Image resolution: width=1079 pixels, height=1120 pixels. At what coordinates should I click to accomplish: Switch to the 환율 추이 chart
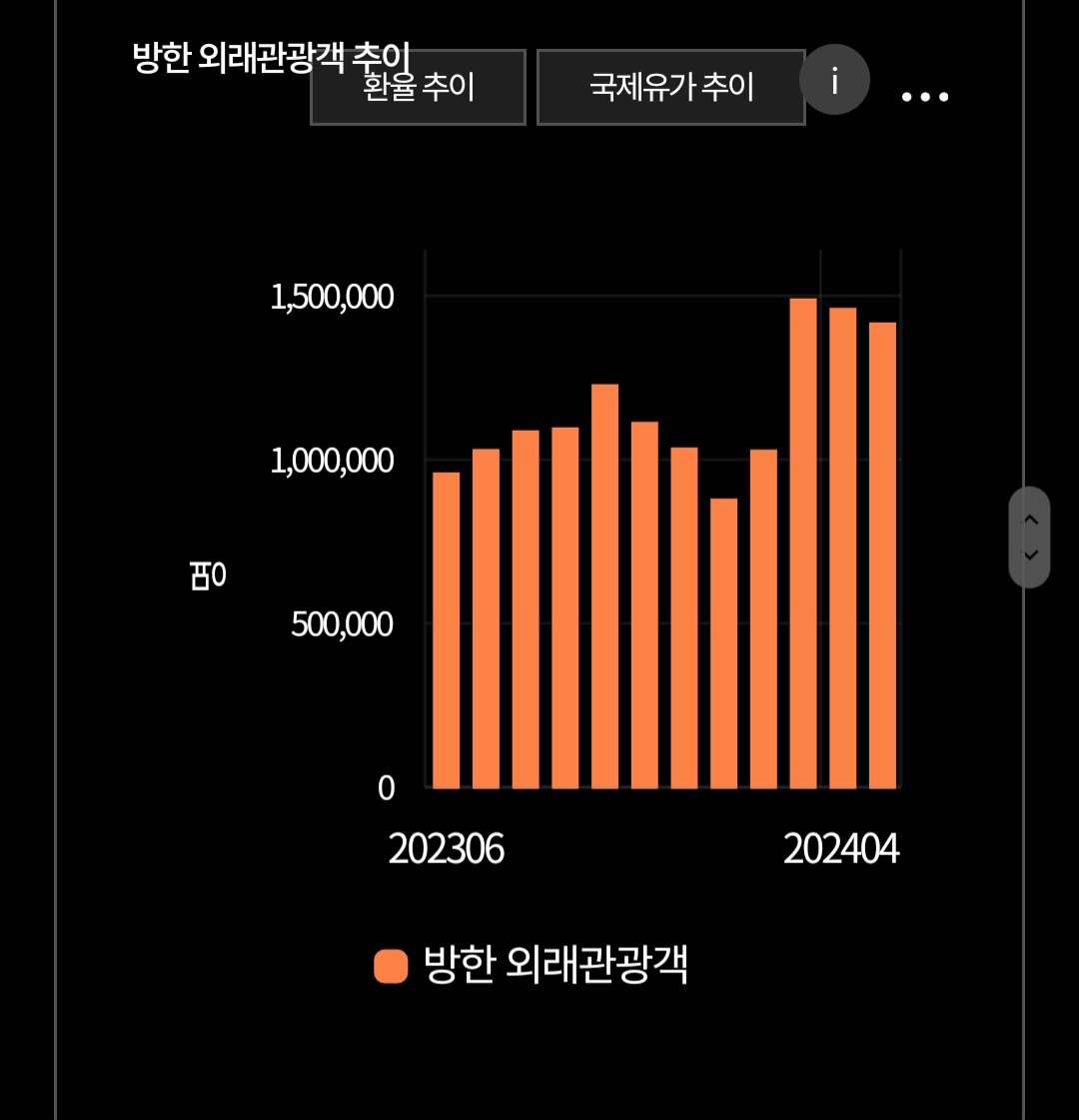418,87
